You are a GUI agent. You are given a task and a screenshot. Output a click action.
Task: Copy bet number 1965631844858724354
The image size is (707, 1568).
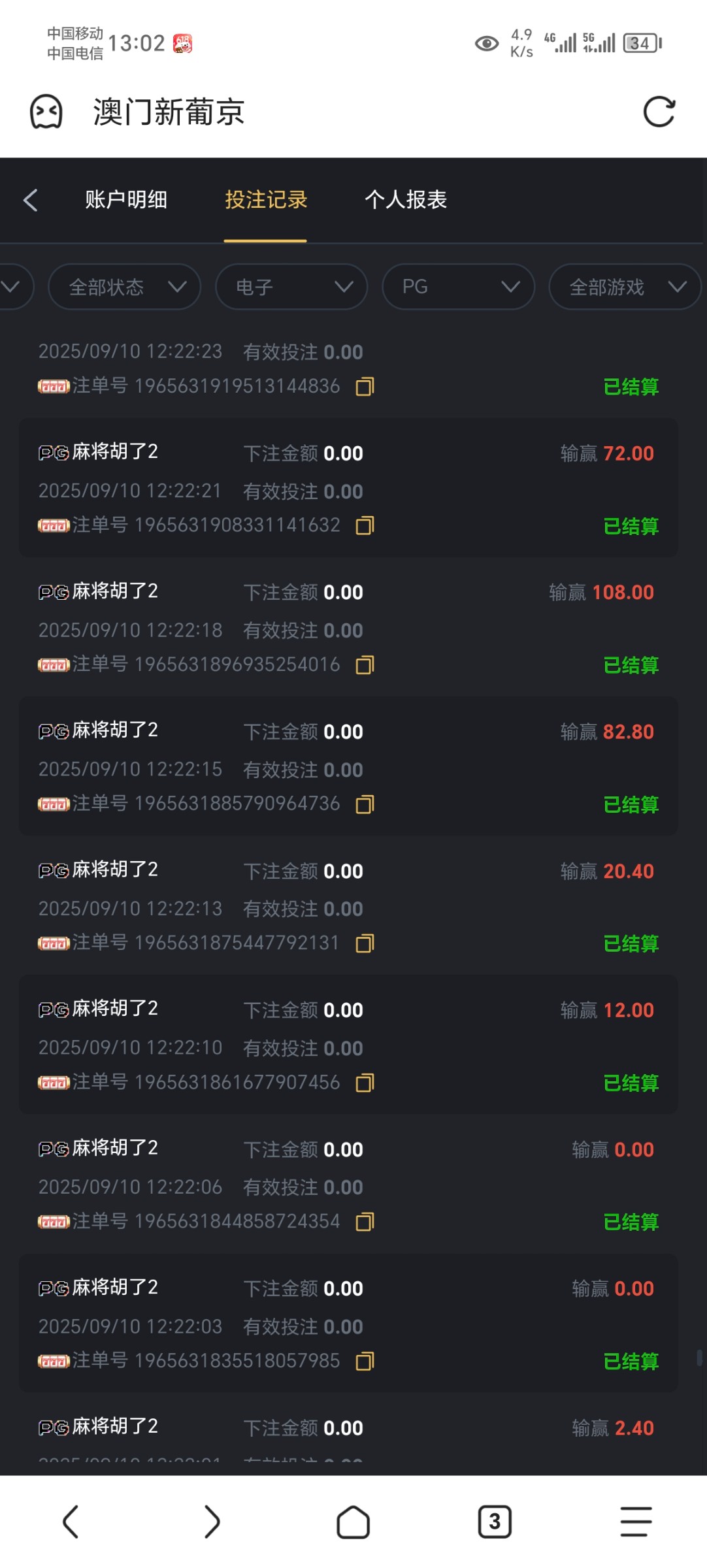coord(365,1222)
